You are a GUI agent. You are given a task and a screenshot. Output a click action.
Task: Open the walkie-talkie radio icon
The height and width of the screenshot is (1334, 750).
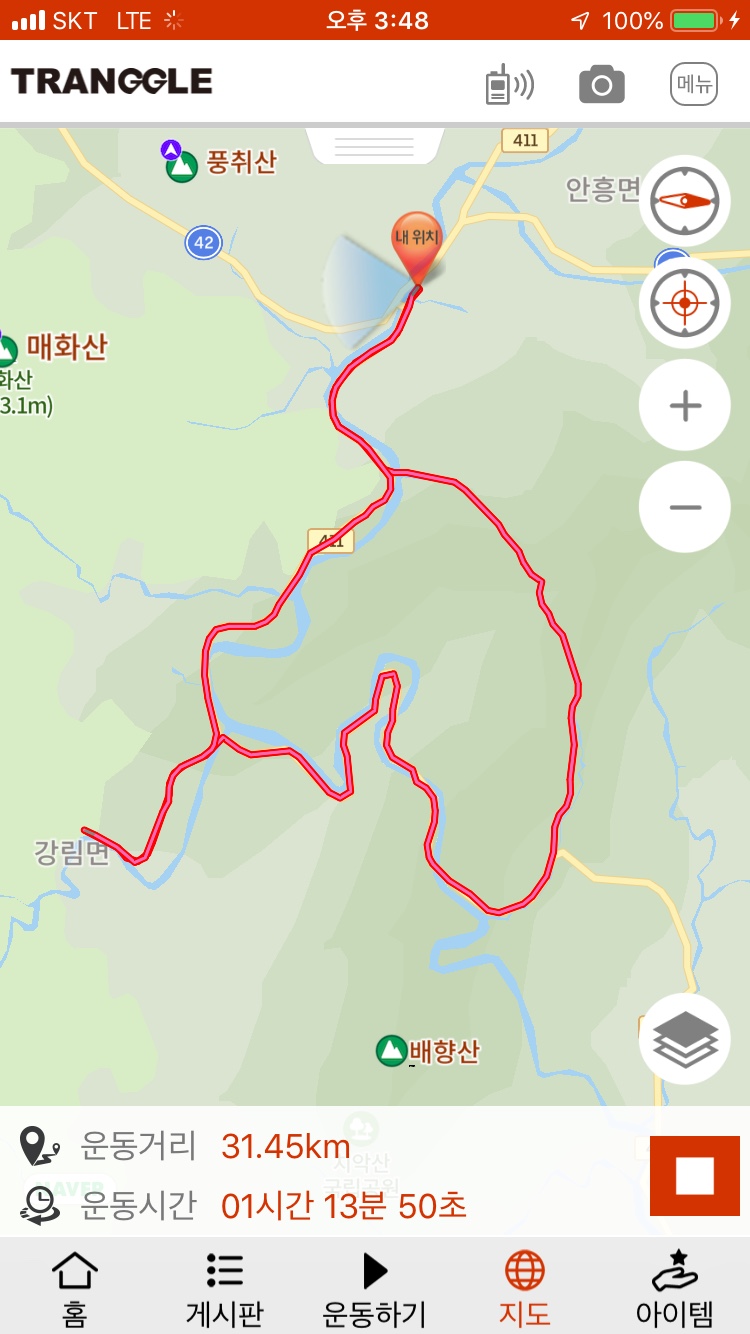[x=508, y=84]
